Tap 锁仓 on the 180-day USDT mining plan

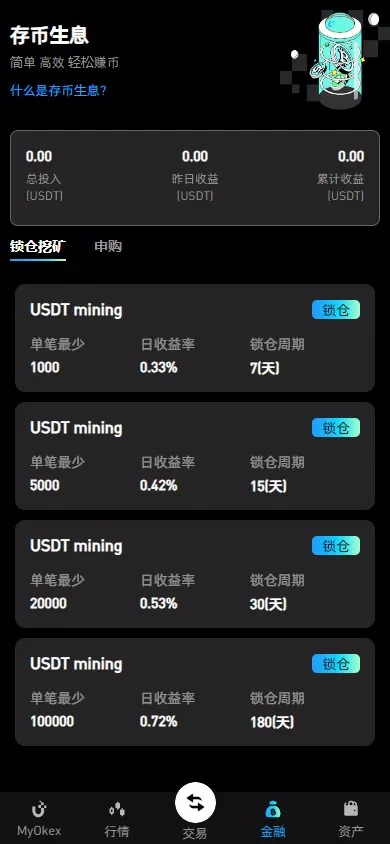tap(336, 664)
